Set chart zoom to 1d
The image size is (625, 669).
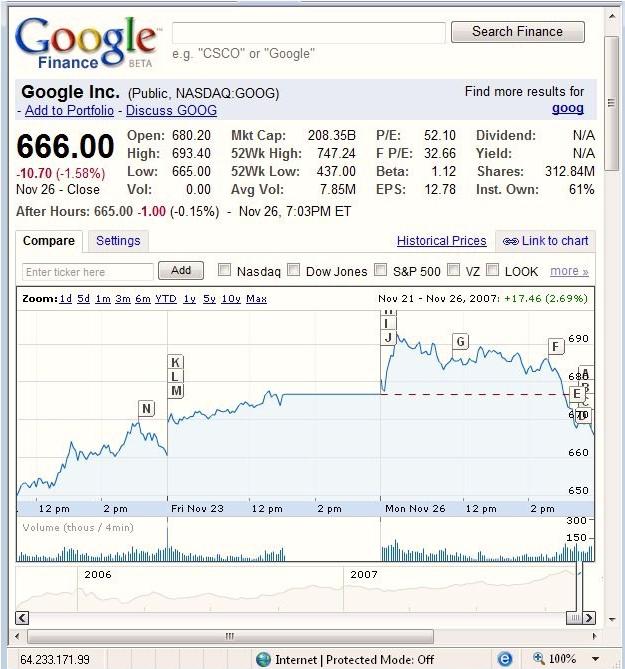[x=65, y=299]
